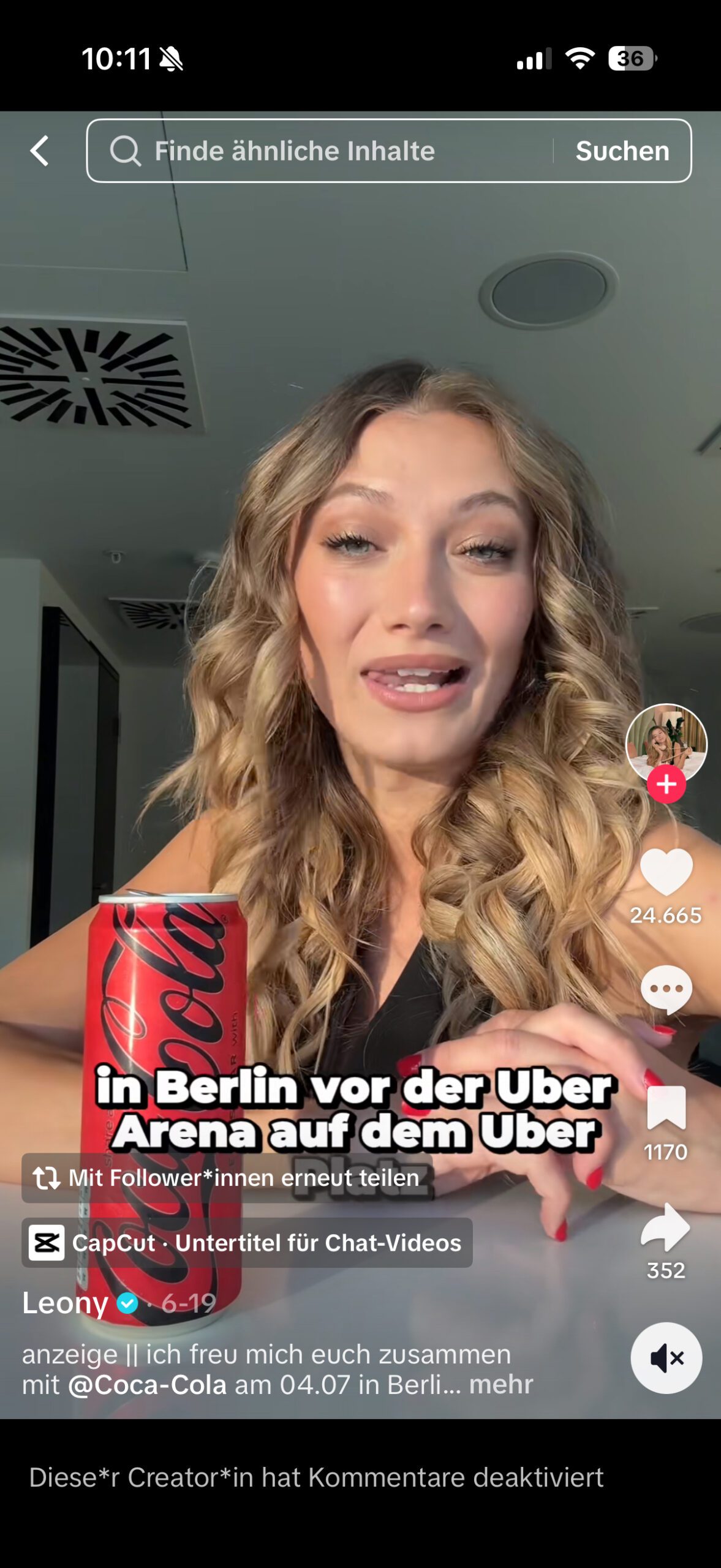
Task: Tap the Suchen button
Action: tap(622, 151)
